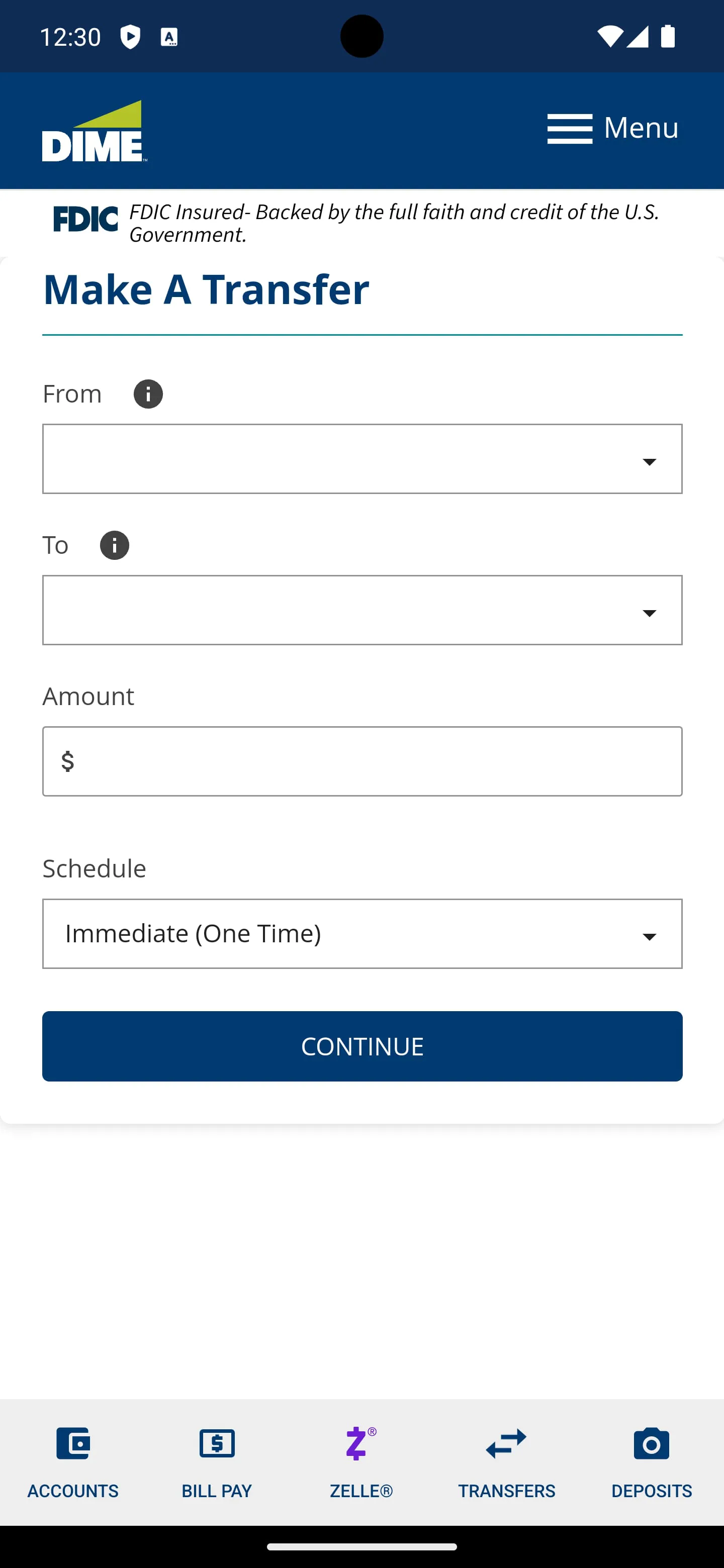
Task: Open the Transfers arrows icon
Action: [506, 1442]
